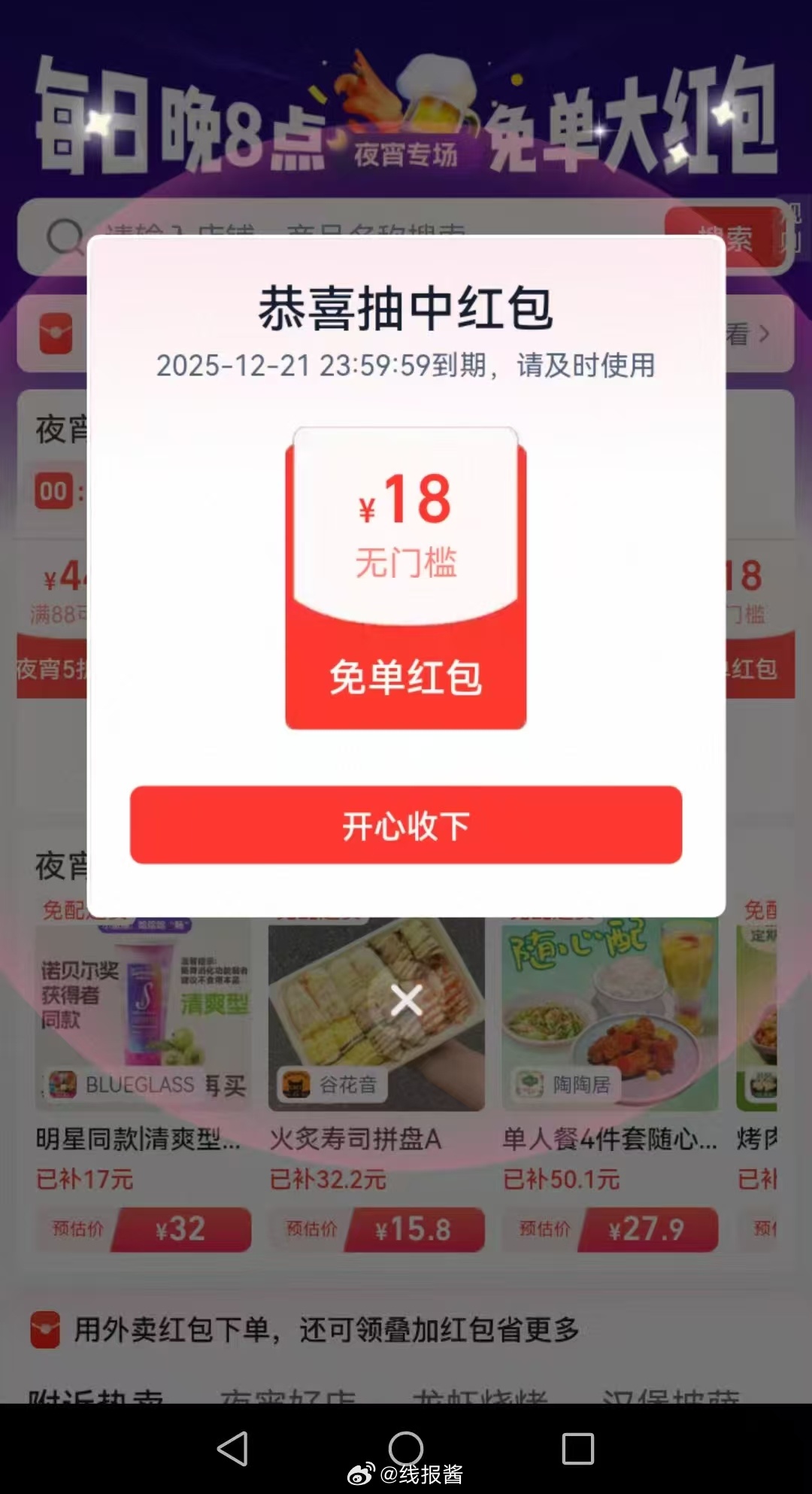This screenshot has width=812, height=1494.
Task: Close the red packet popup
Action: (406, 1001)
